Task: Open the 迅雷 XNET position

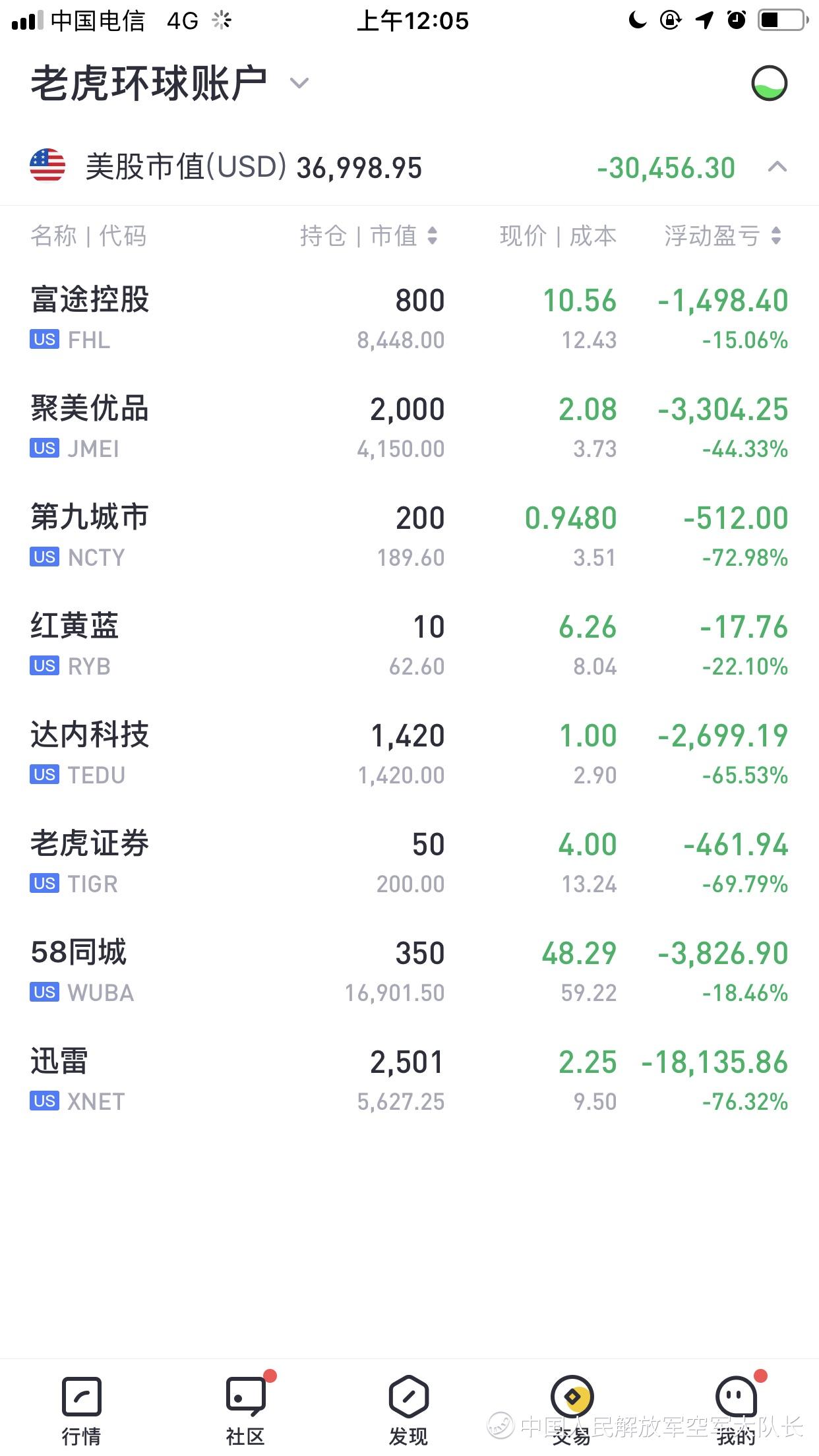Action: (409, 1080)
